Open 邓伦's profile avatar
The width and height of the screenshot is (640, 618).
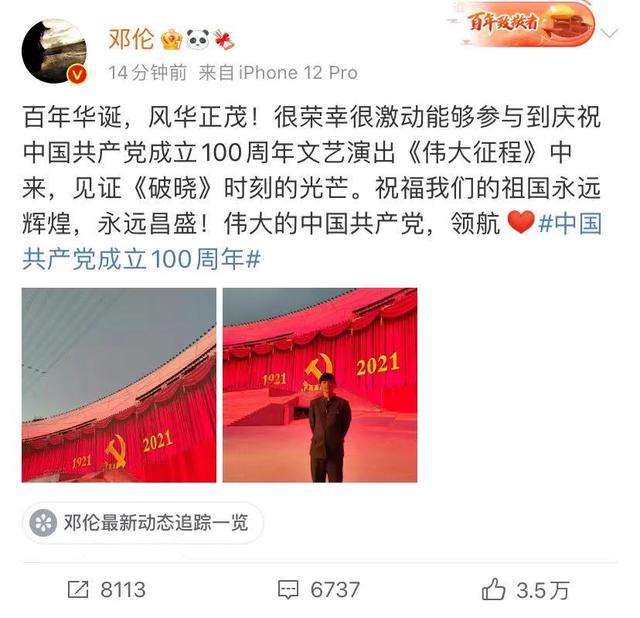point(53,50)
